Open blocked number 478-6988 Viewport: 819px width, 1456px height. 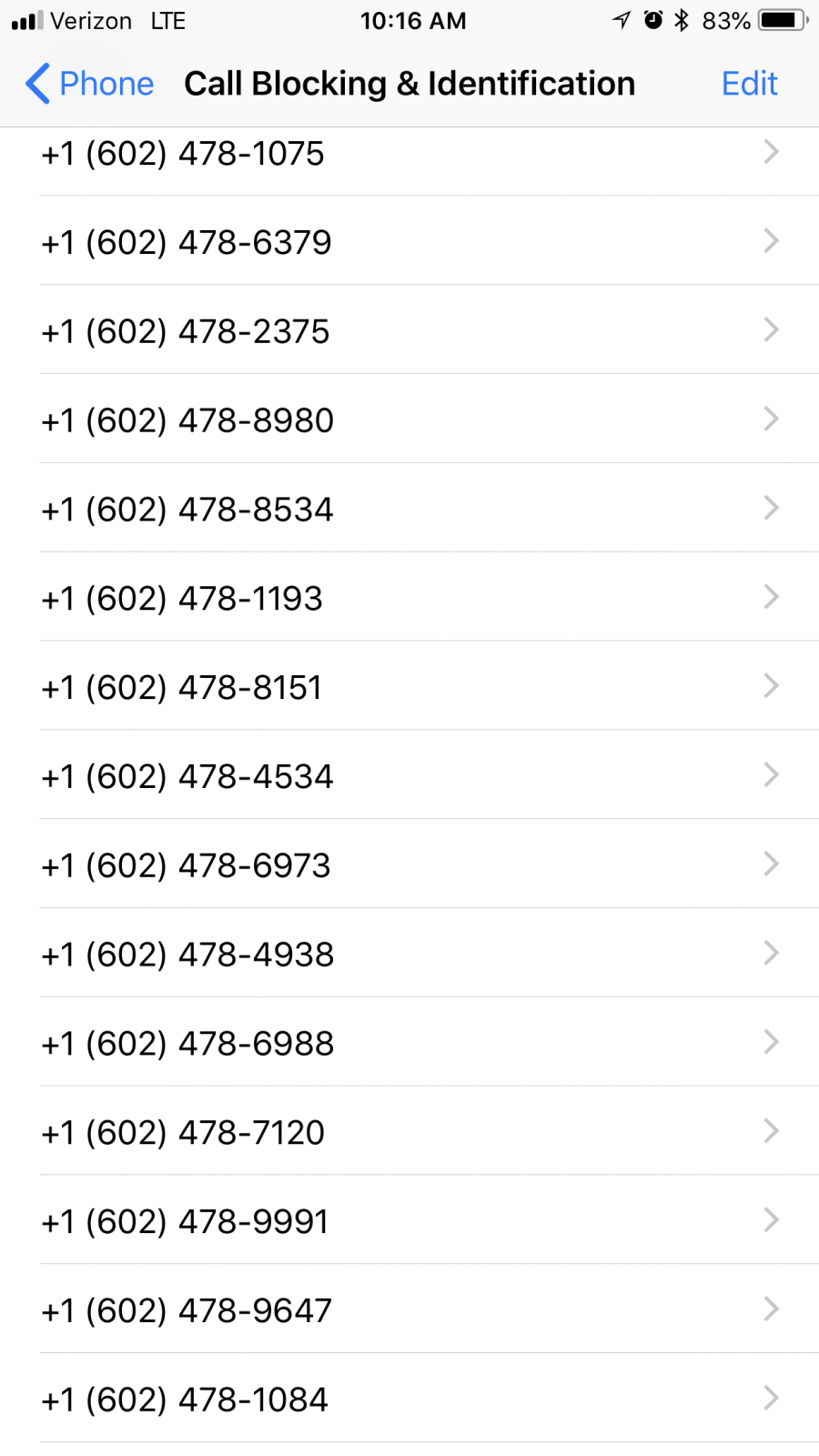click(x=409, y=1044)
